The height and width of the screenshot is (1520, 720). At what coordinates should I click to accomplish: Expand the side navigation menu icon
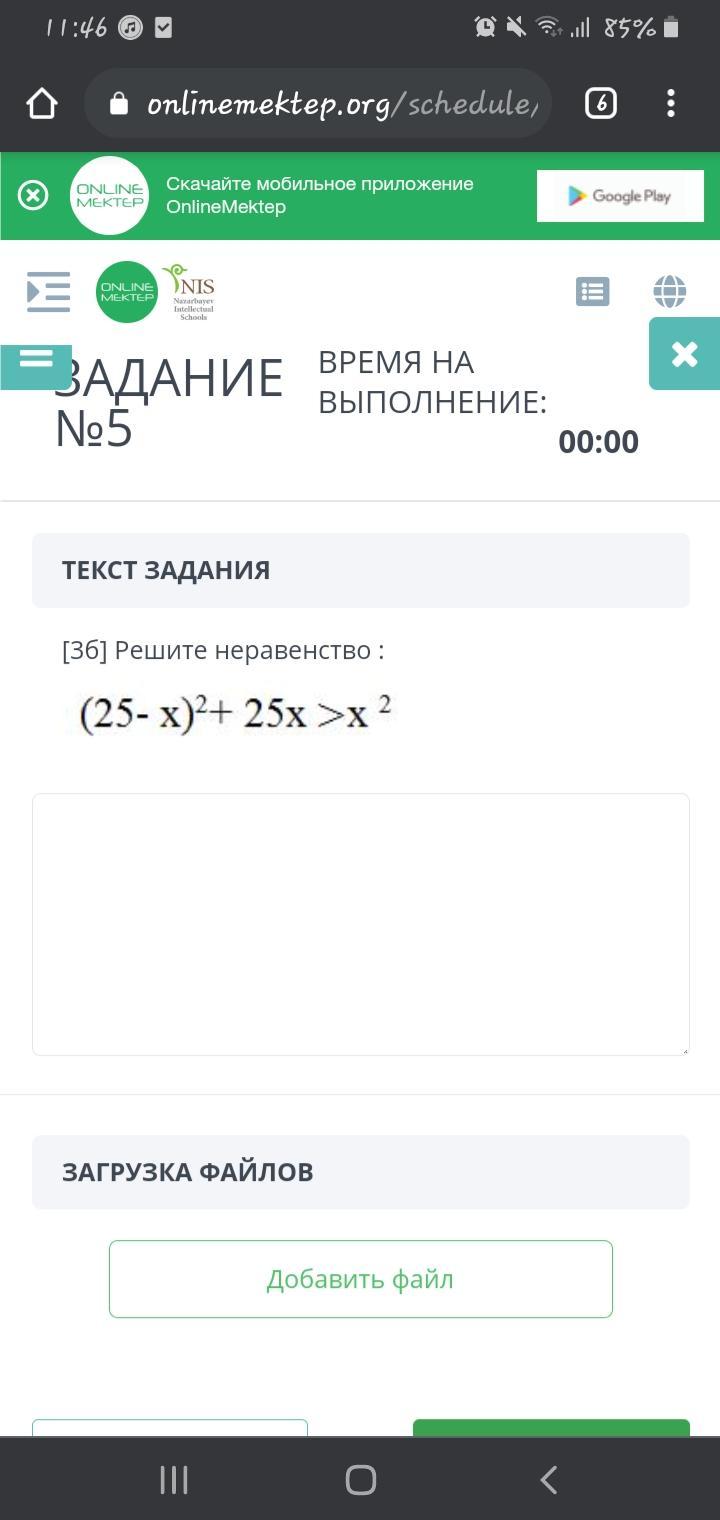(x=48, y=292)
